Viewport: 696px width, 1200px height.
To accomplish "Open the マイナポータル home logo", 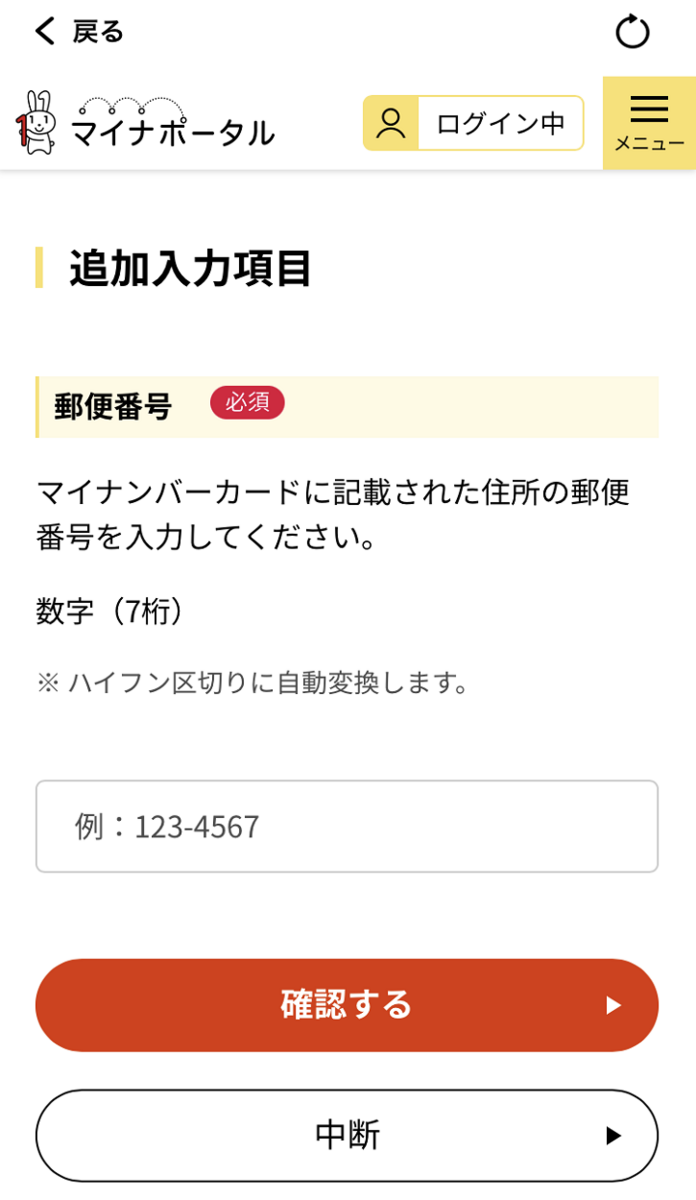I will point(146,123).
